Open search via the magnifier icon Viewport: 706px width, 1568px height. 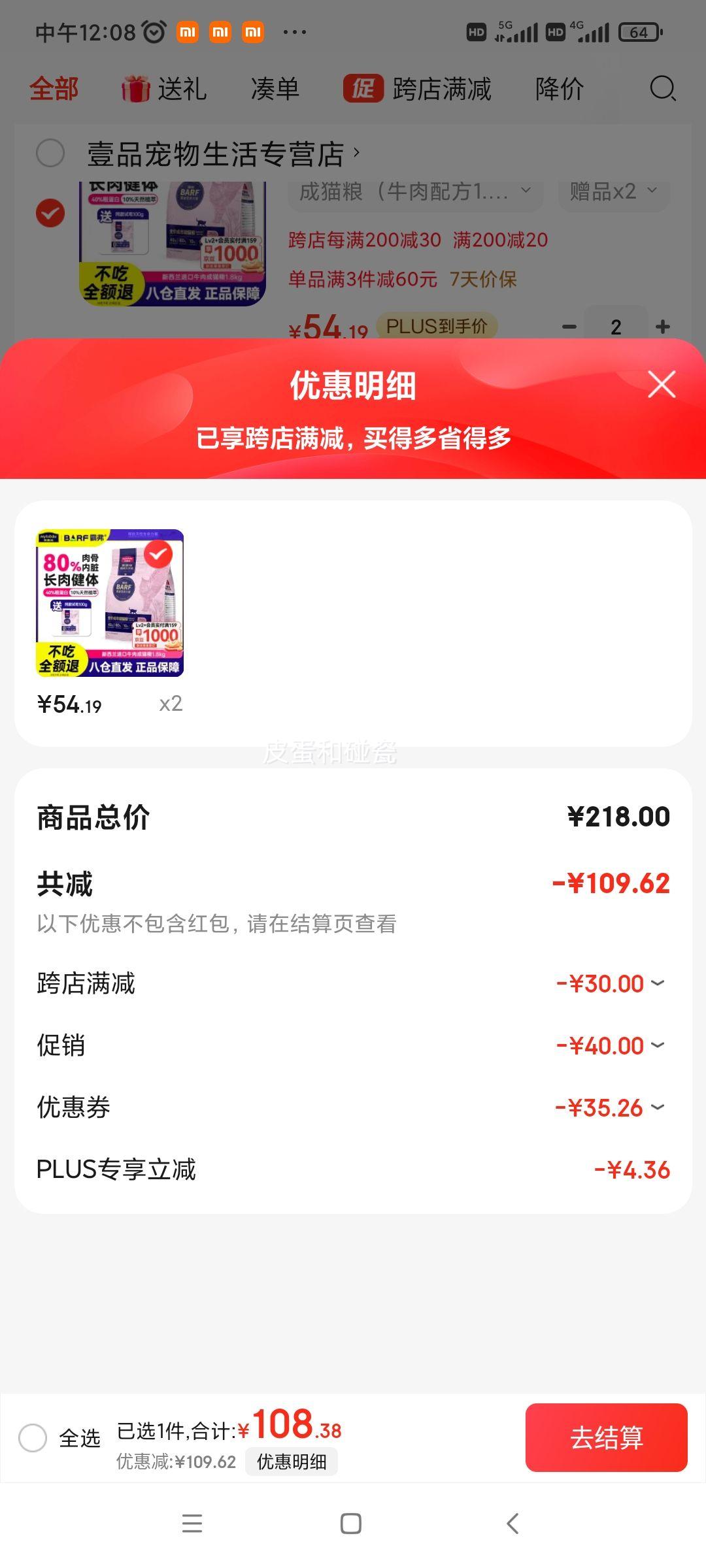click(663, 90)
